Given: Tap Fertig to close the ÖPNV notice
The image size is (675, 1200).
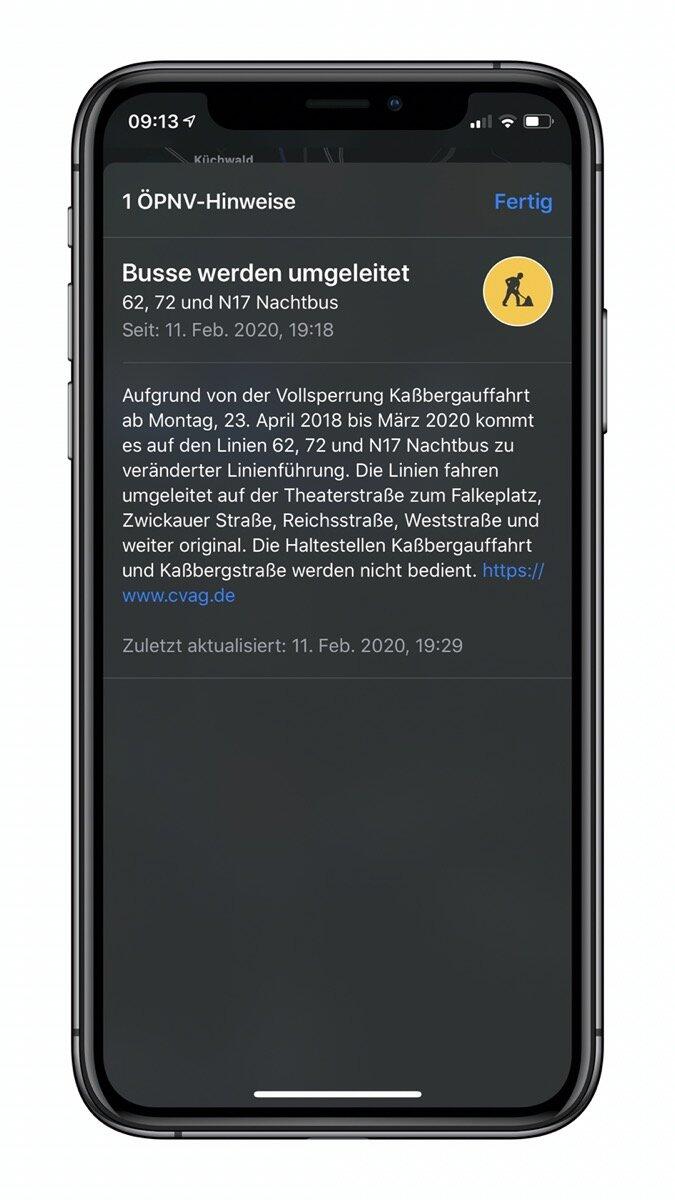Looking at the screenshot, I should (x=523, y=202).
